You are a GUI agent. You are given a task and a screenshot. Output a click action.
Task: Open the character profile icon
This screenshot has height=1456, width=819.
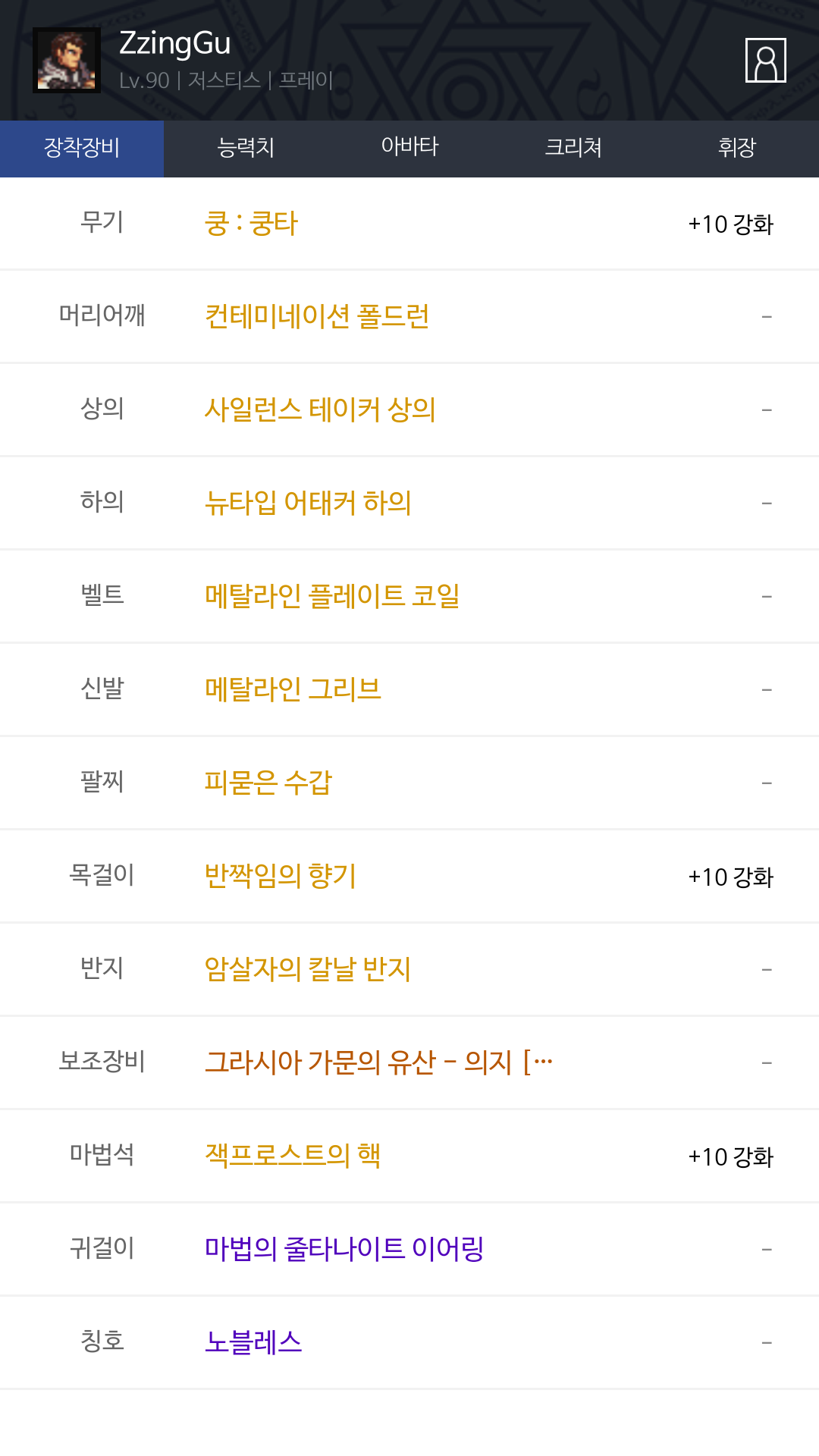click(765, 60)
